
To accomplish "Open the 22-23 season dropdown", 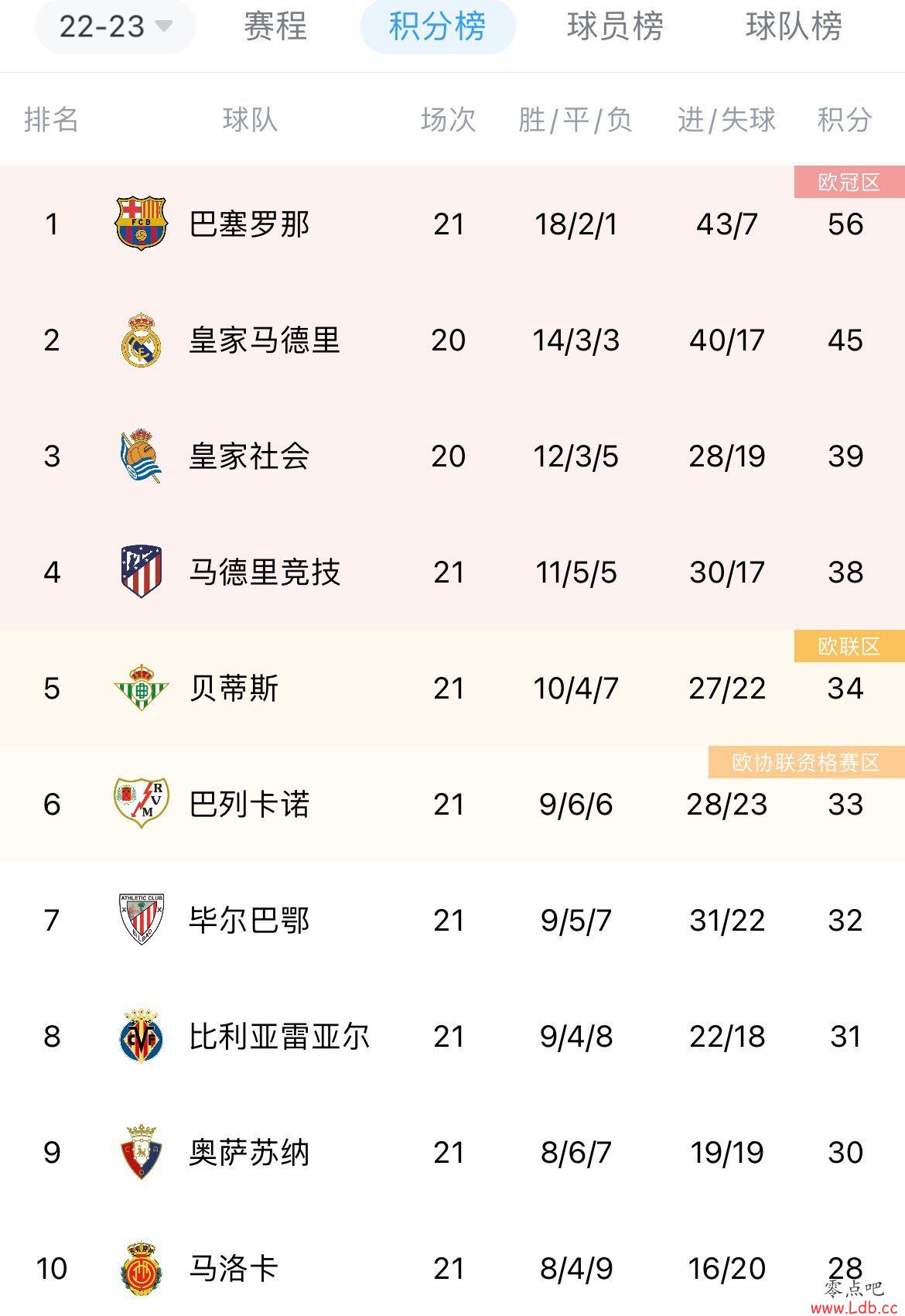I will 115,26.
